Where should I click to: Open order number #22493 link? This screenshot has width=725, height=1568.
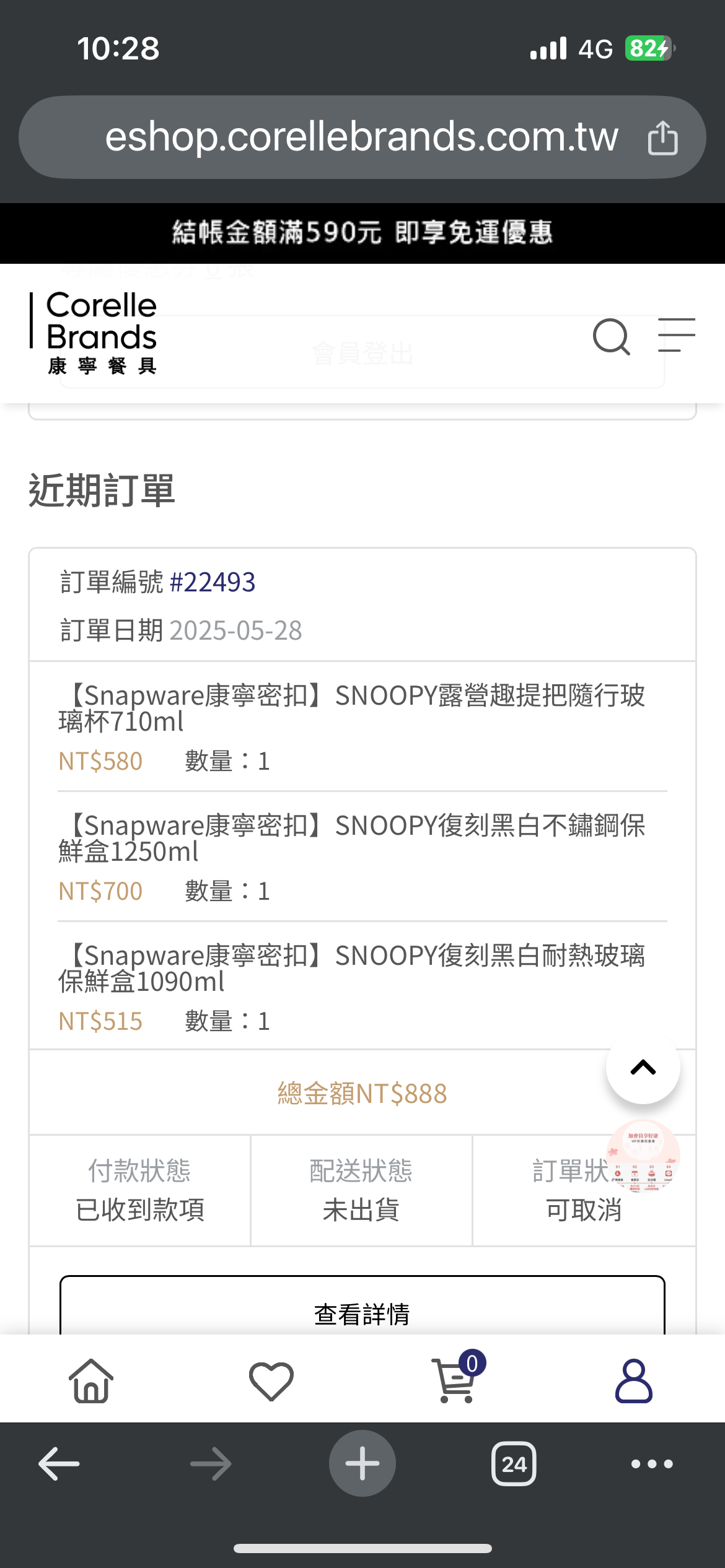pos(213,582)
